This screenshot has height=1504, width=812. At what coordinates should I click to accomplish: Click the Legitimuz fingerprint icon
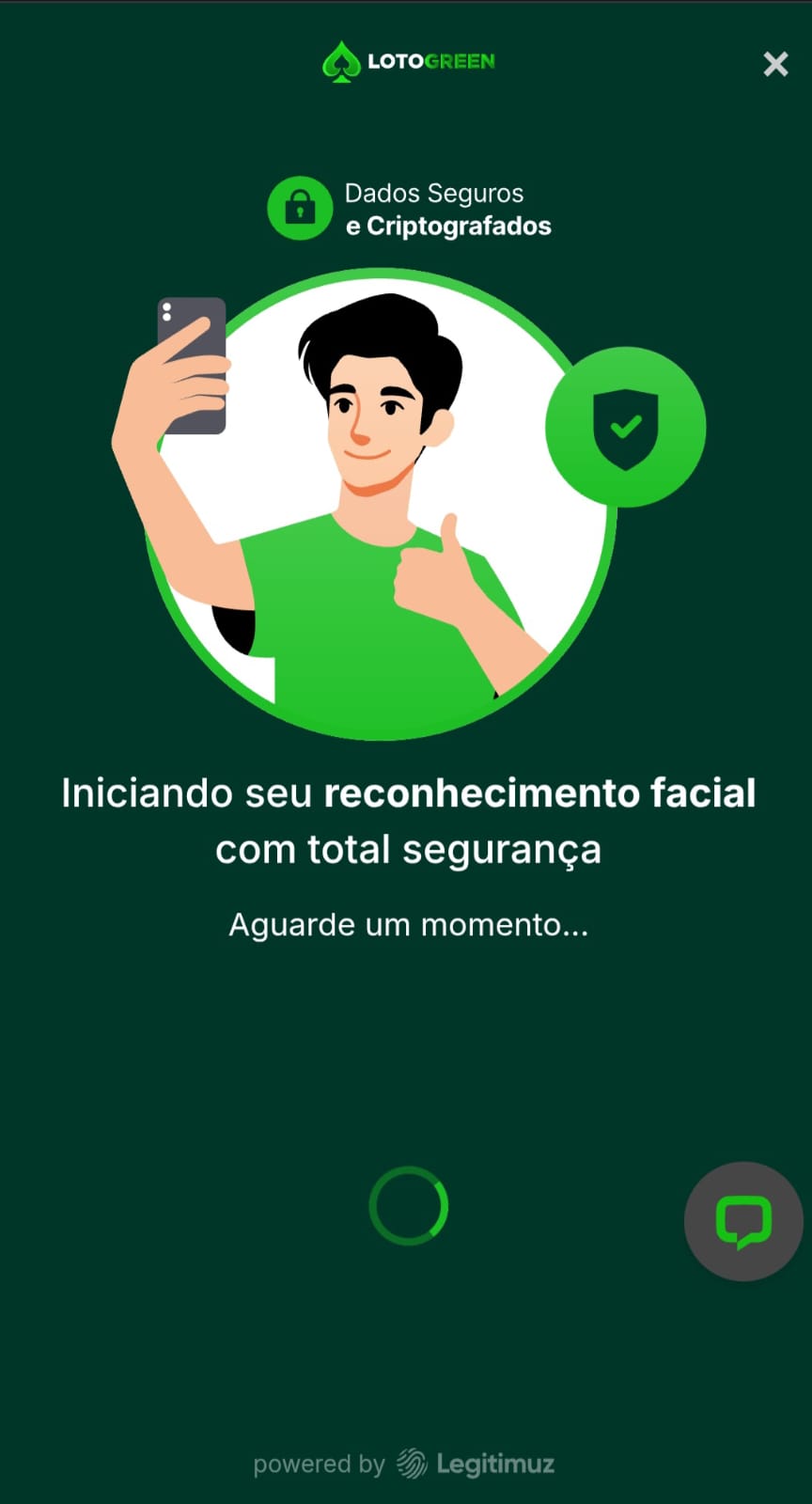click(411, 1463)
